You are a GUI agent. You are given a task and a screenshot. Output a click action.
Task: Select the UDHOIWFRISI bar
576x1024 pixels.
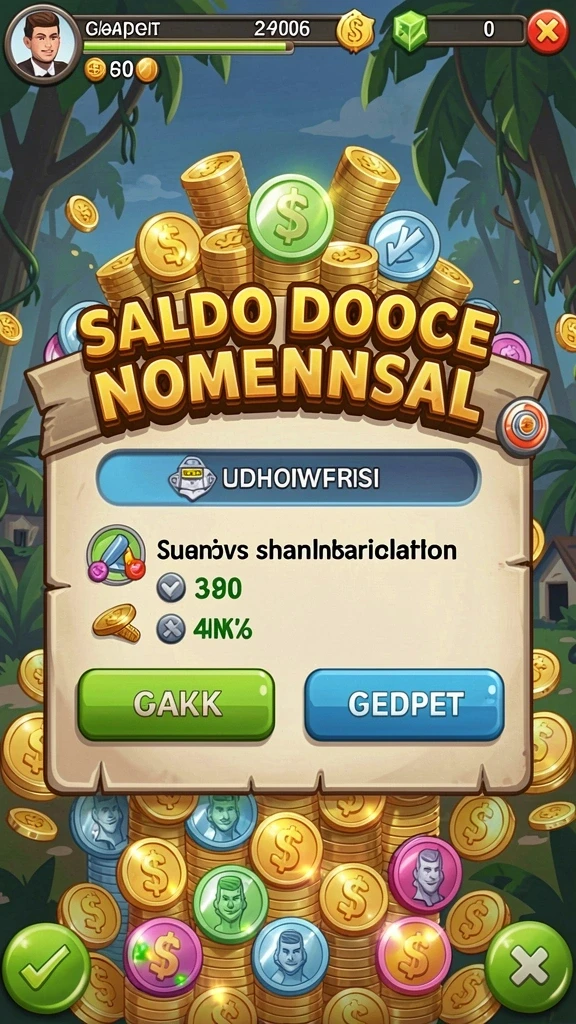point(288,479)
